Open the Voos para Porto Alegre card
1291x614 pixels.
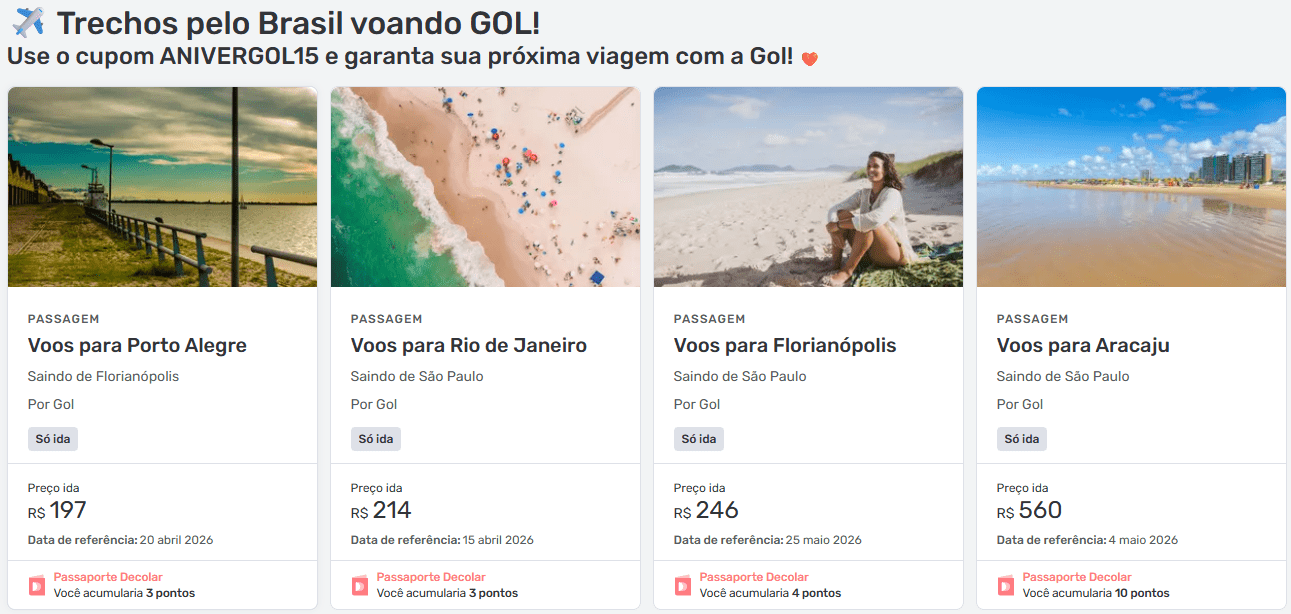point(137,346)
